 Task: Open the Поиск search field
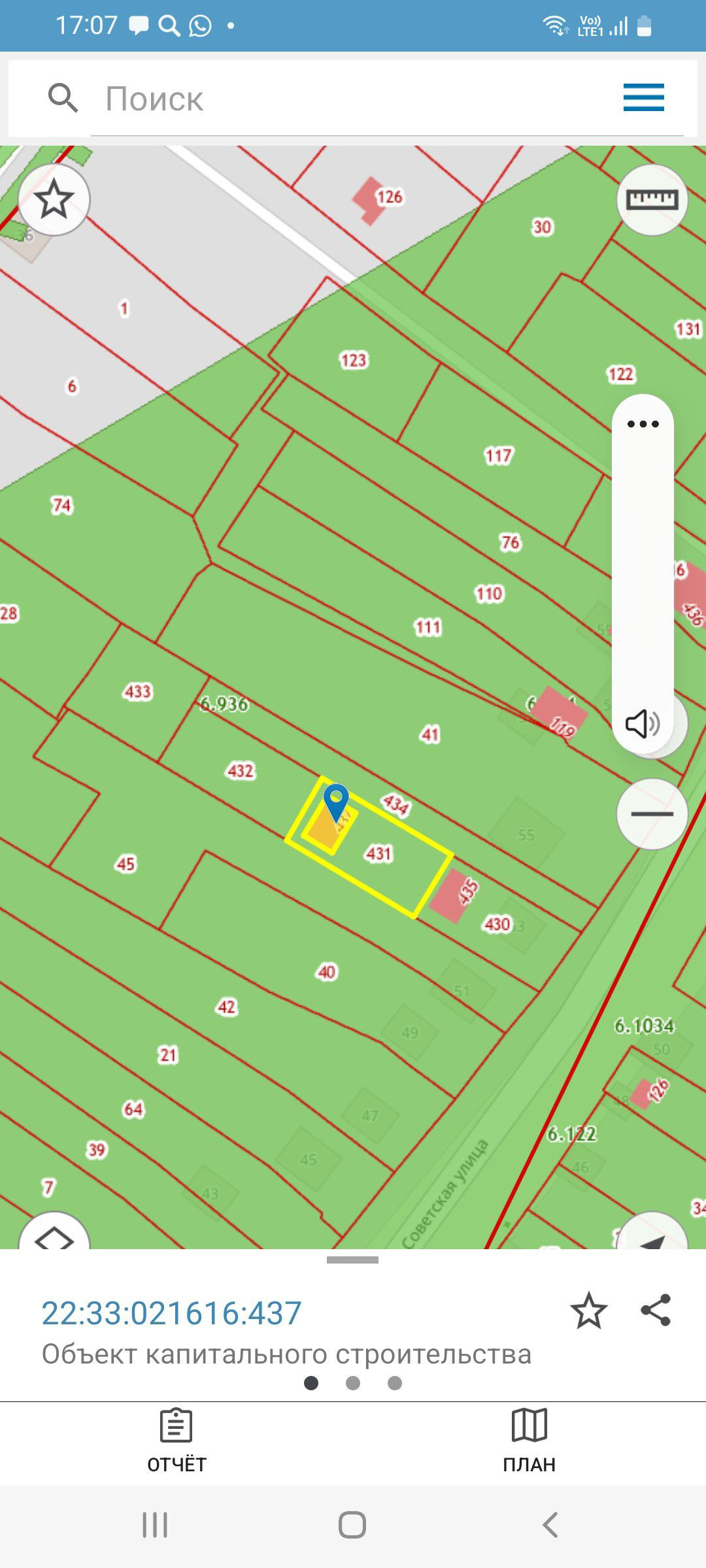386,100
